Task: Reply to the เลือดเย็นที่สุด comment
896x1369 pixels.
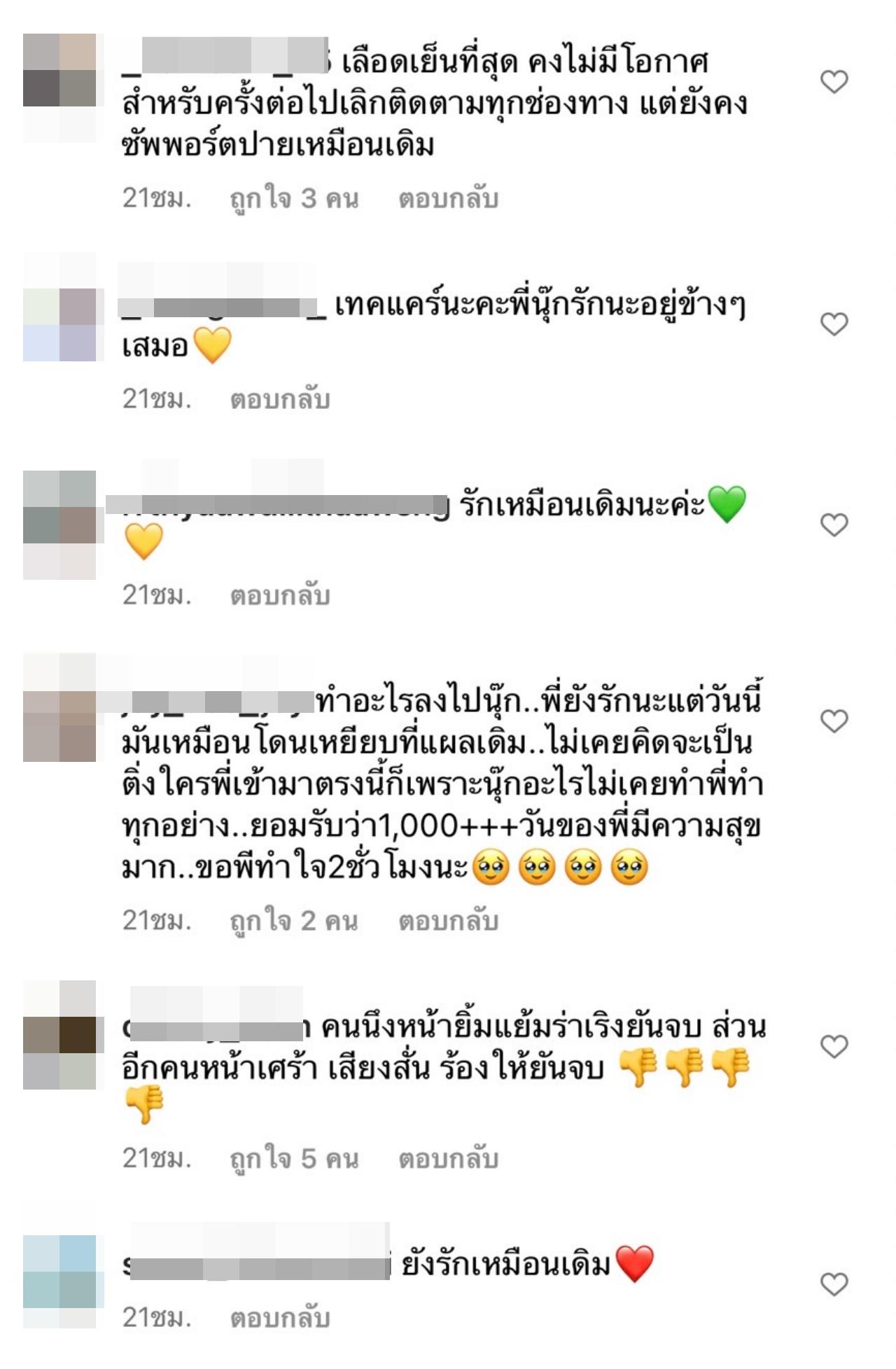Action: [x=448, y=199]
